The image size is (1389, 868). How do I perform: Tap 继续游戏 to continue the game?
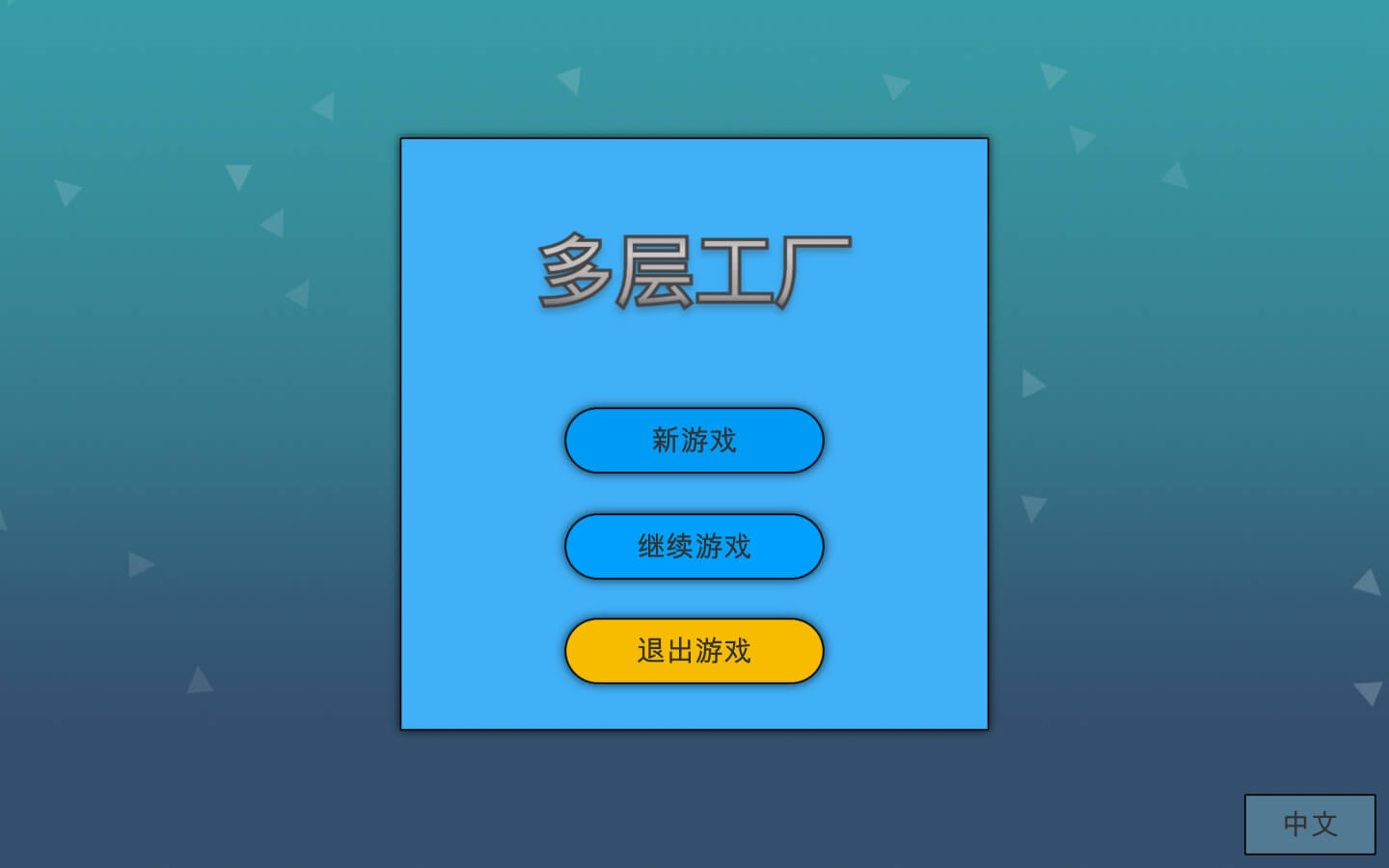(694, 547)
